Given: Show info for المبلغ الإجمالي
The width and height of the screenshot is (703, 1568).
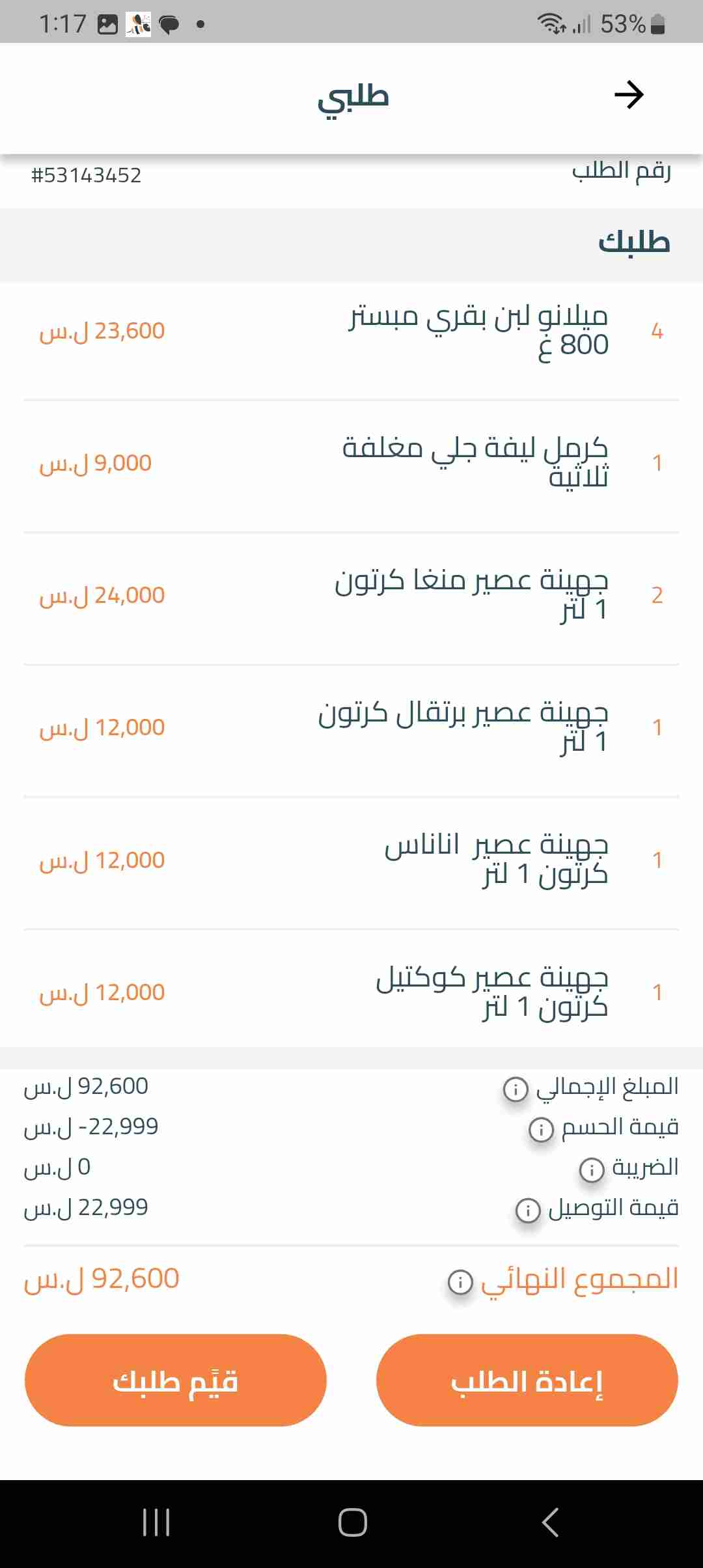Looking at the screenshot, I should pos(516,1089).
